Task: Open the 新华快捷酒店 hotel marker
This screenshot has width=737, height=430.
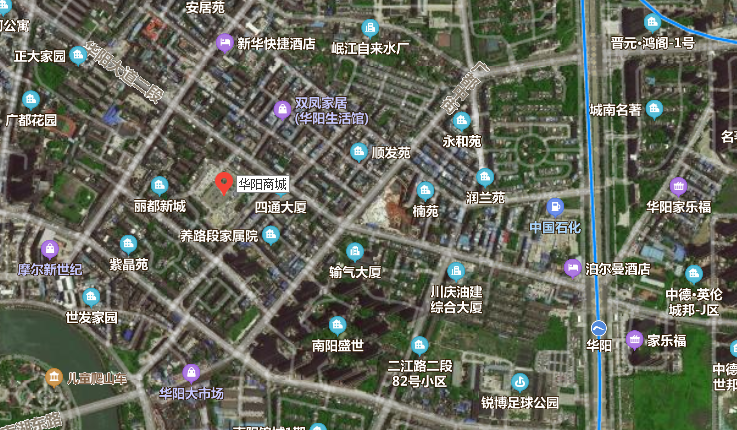Action: coord(224,43)
